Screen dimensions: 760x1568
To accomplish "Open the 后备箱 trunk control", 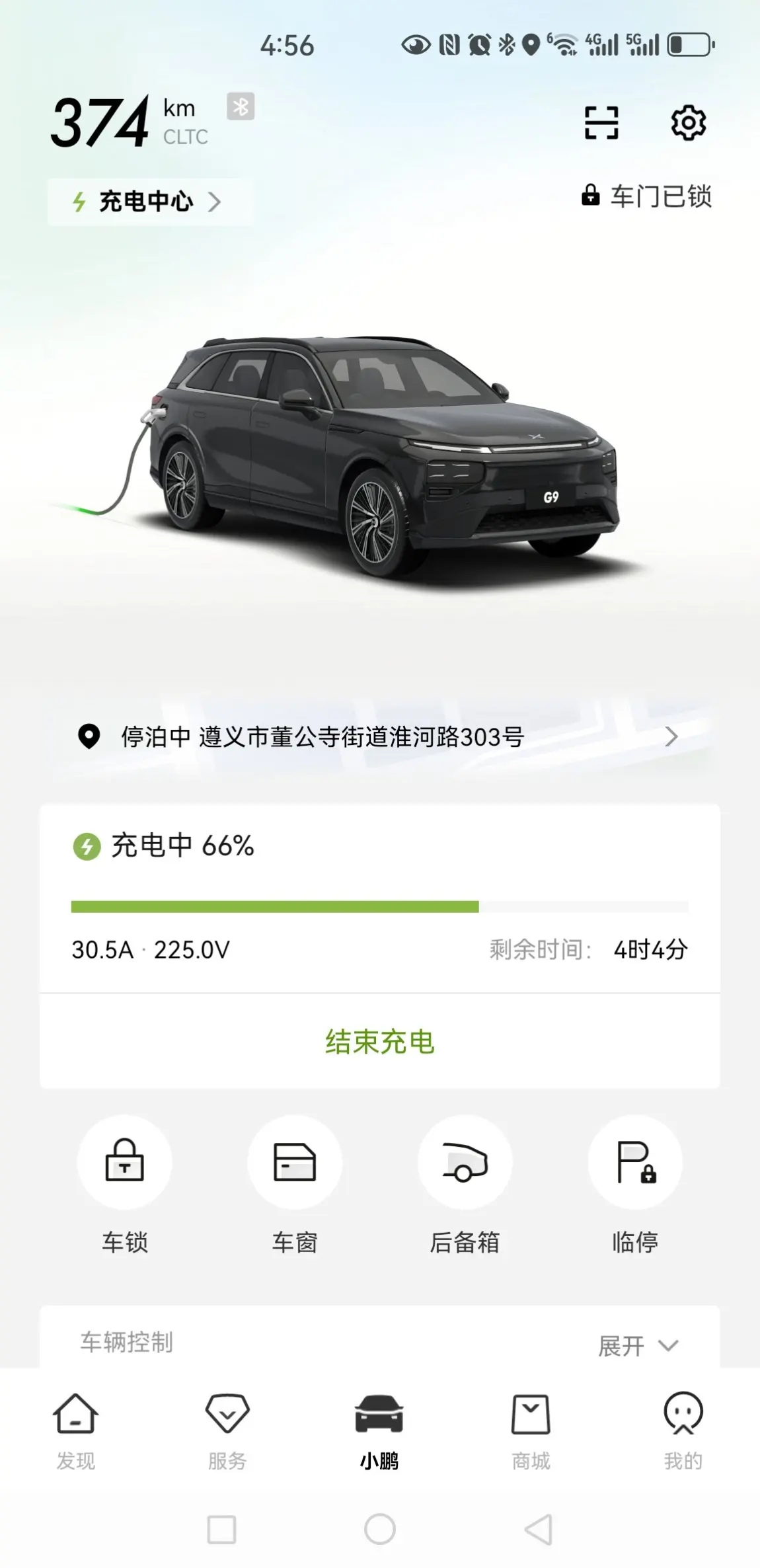I will coord(465,1186).
